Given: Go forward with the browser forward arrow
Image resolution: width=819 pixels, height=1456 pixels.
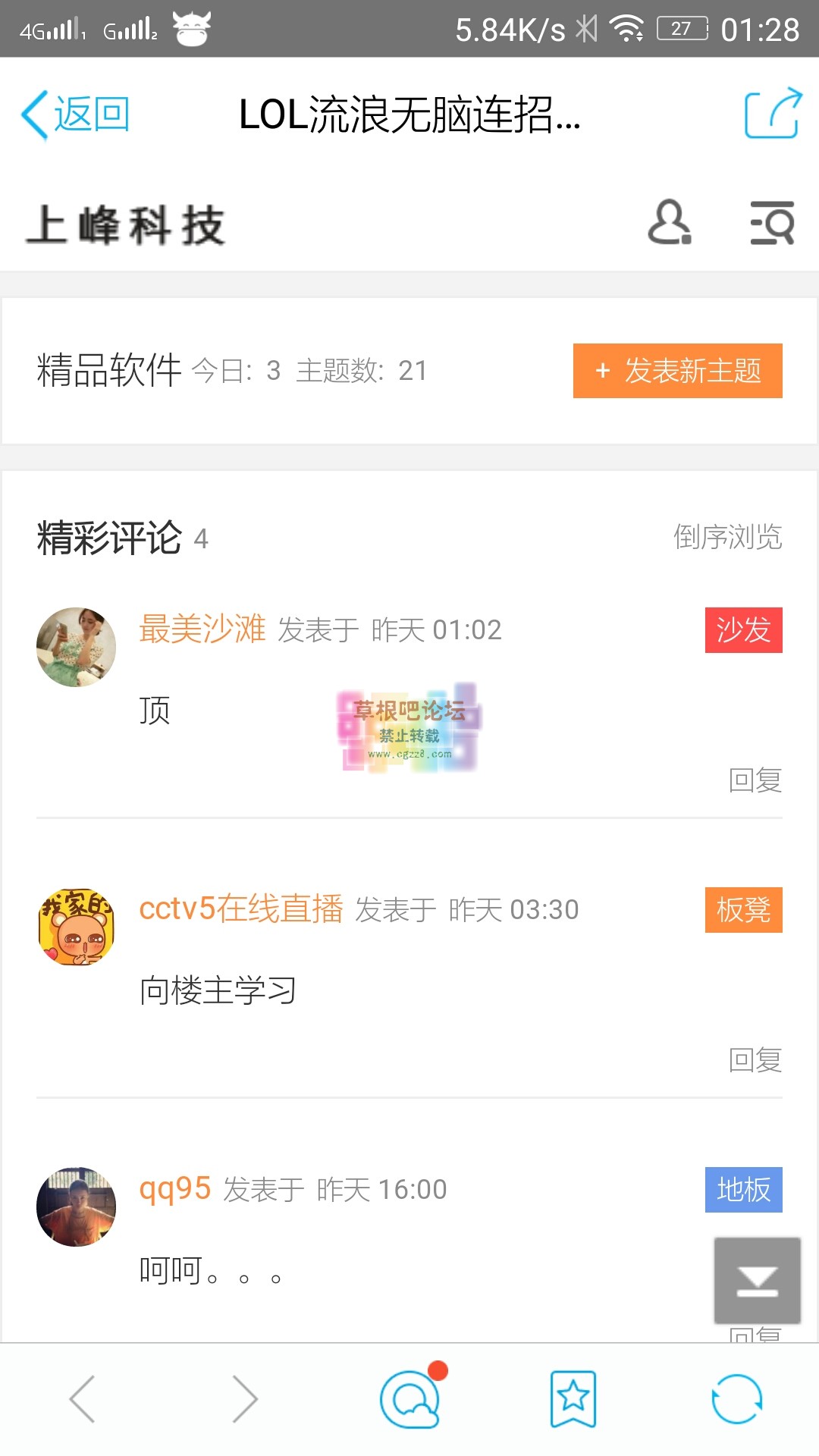Looking at the screenshot, I should pos(245,1399).
